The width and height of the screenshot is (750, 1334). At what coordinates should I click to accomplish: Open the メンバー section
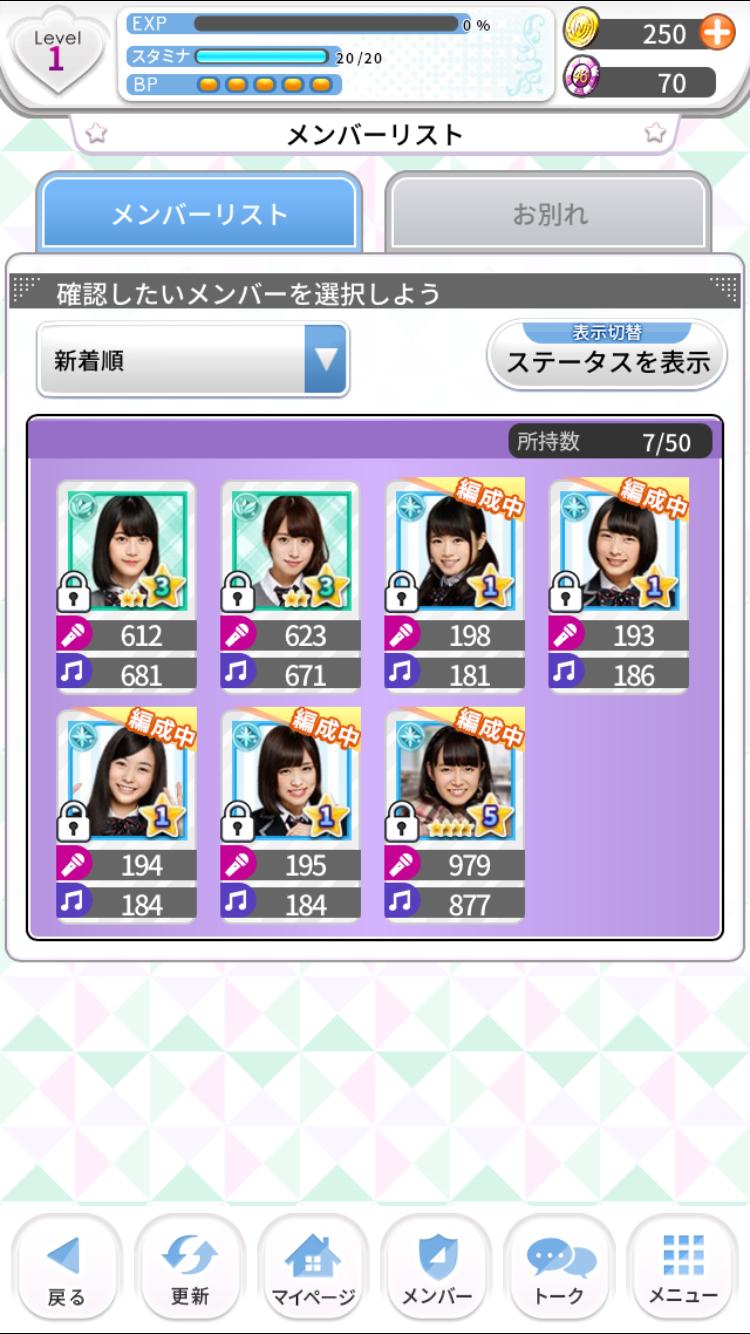point(436,1270)
